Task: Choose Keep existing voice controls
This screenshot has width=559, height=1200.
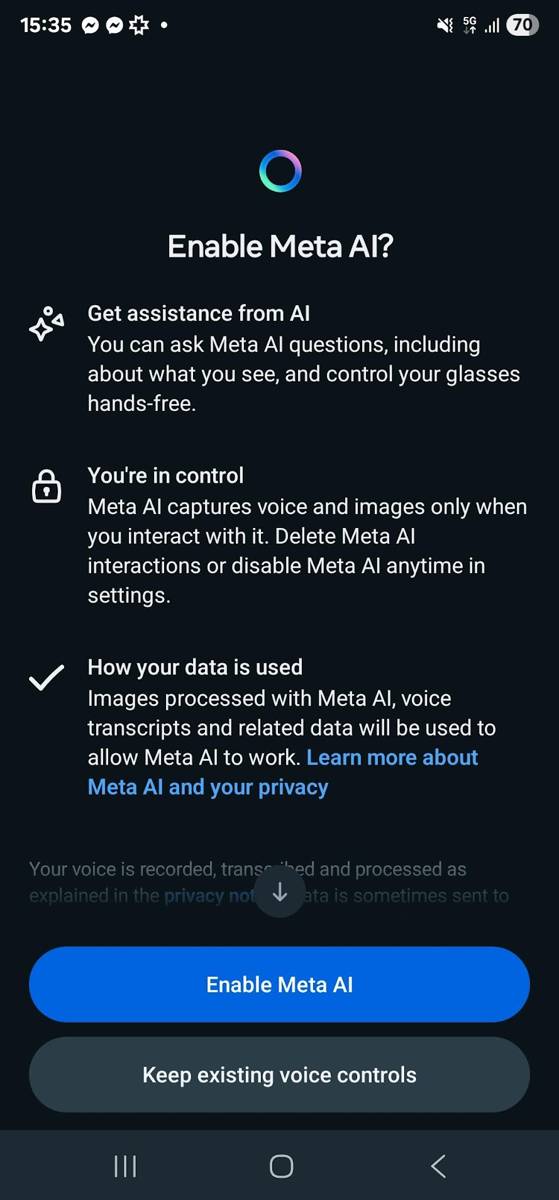Action: tap(279, 1075)
